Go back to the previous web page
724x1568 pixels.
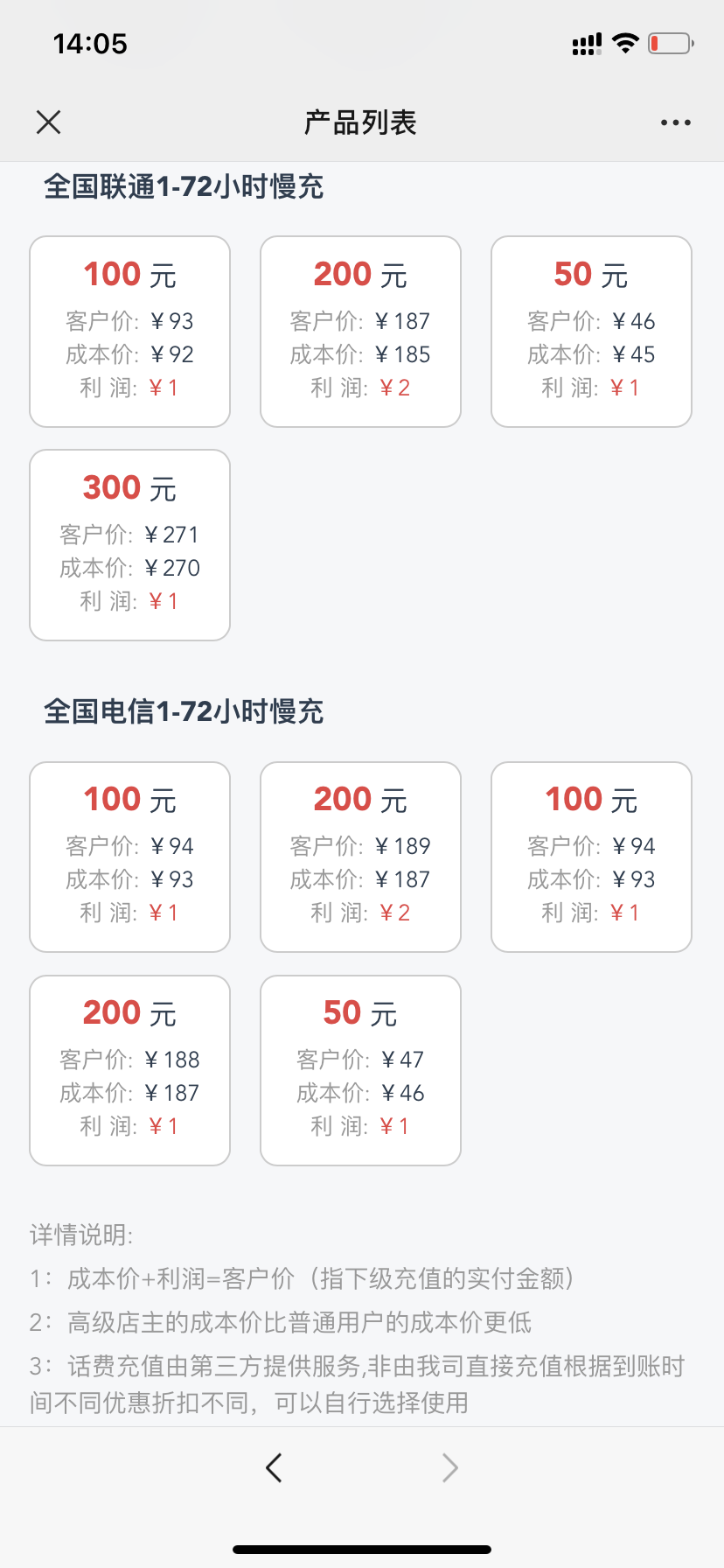pos(274,1467)
